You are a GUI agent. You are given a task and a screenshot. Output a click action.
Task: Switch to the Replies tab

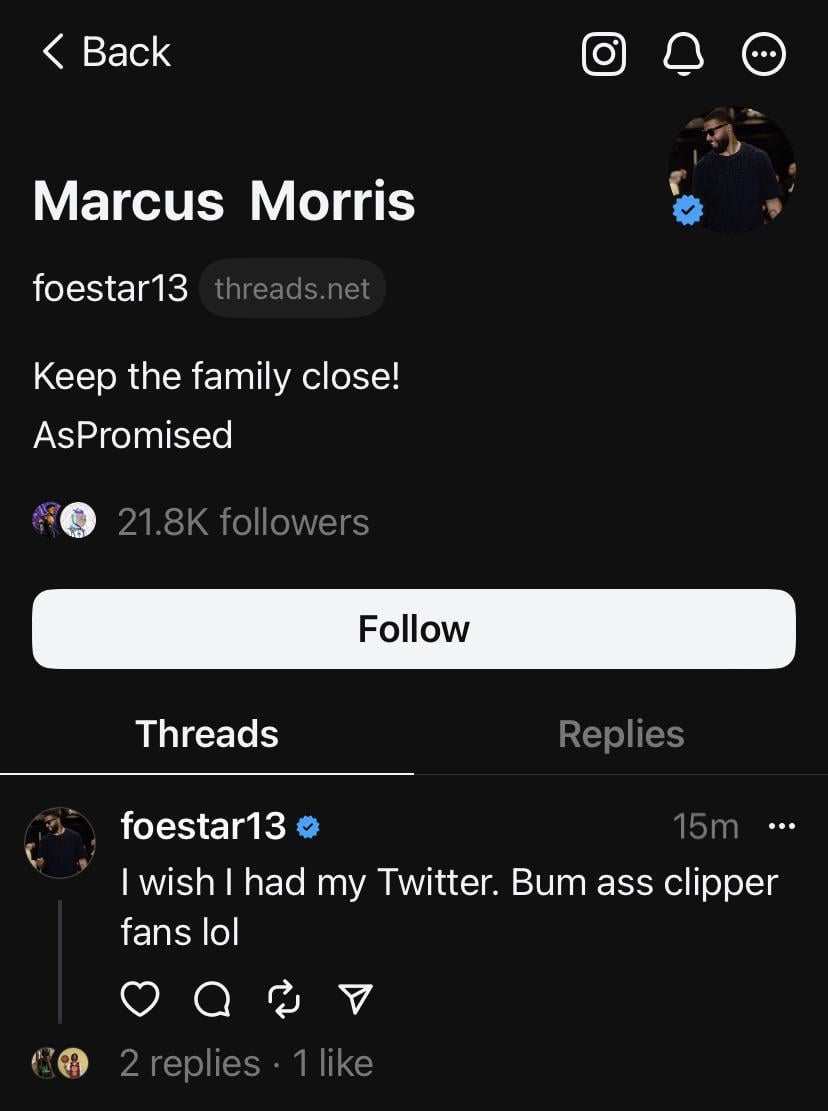click(621, 734)
